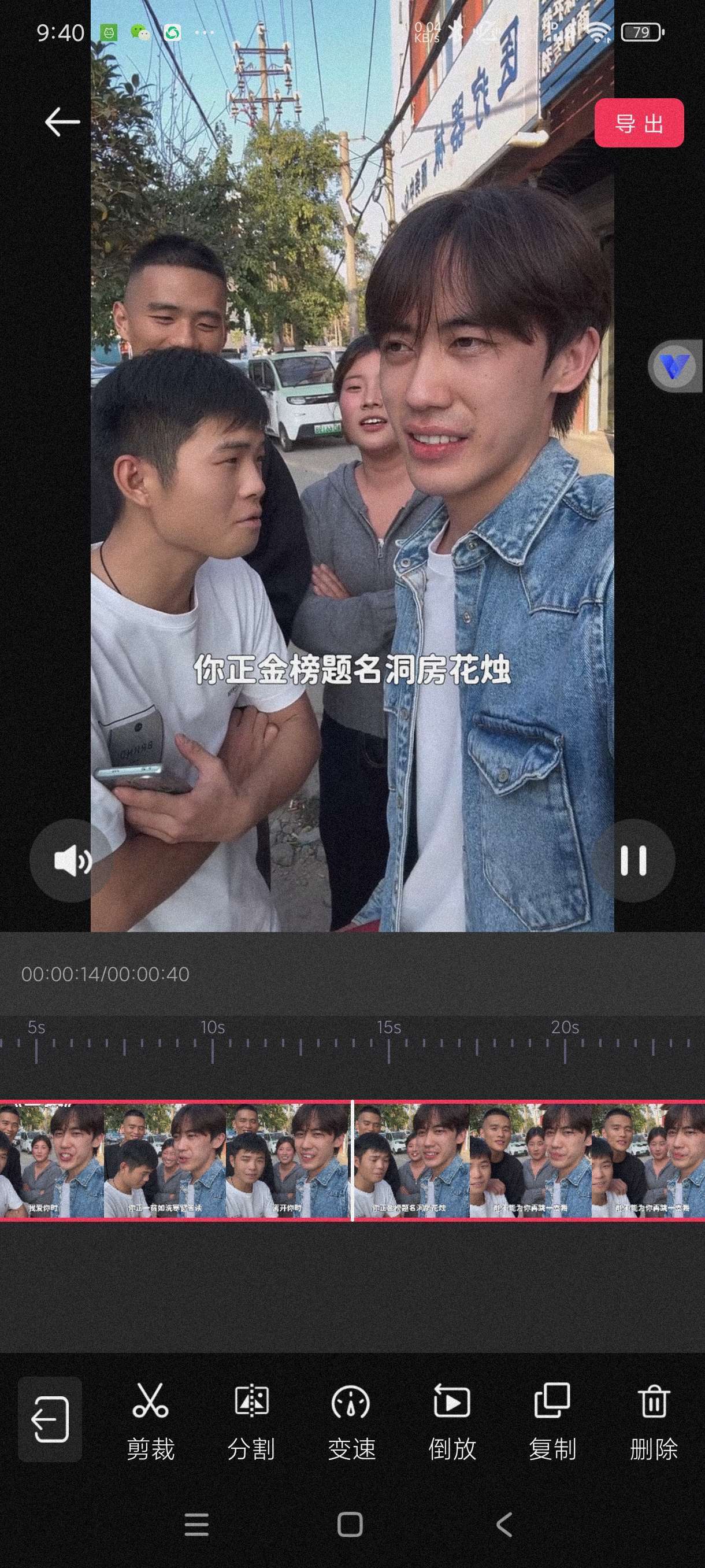Mute the video sound
705x1568 pixels.
tap(70, 860)
